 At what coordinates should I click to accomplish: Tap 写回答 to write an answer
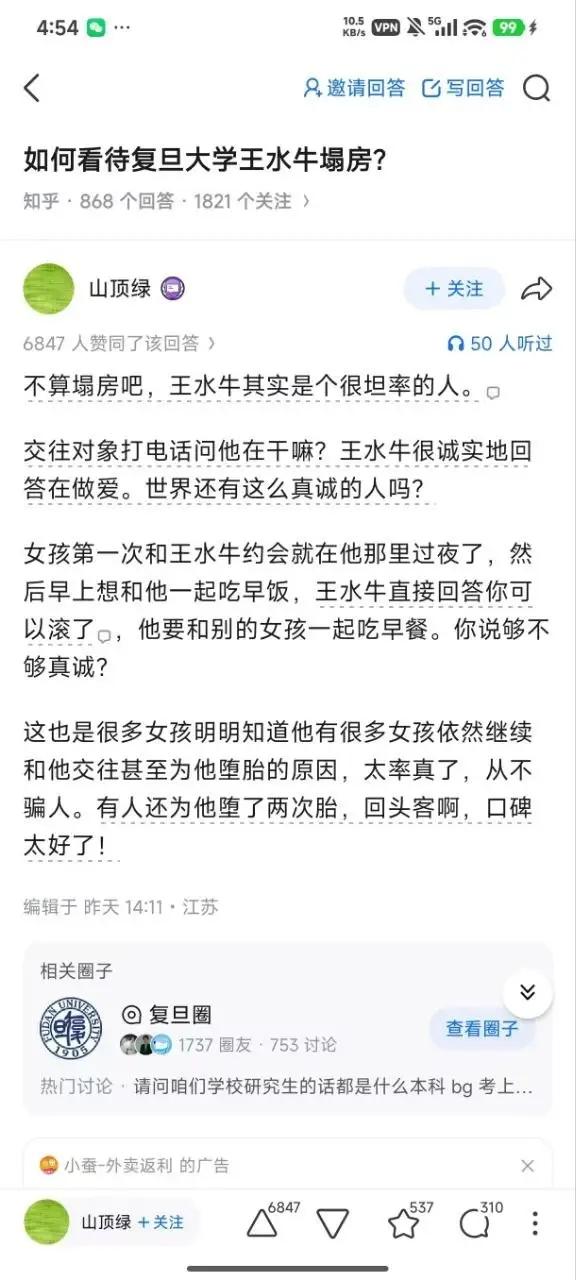pos(463,88)
